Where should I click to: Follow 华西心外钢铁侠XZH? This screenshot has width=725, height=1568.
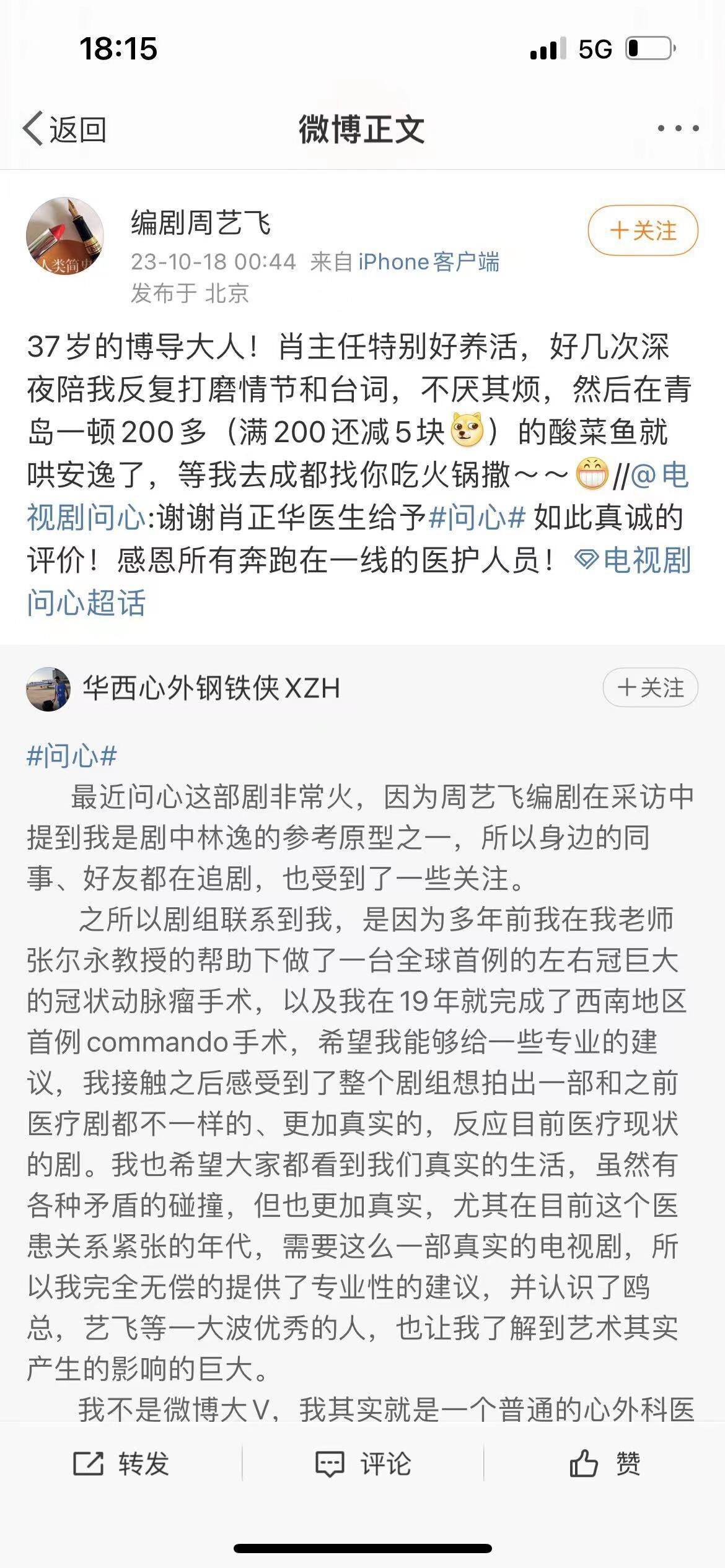(650, 687)
